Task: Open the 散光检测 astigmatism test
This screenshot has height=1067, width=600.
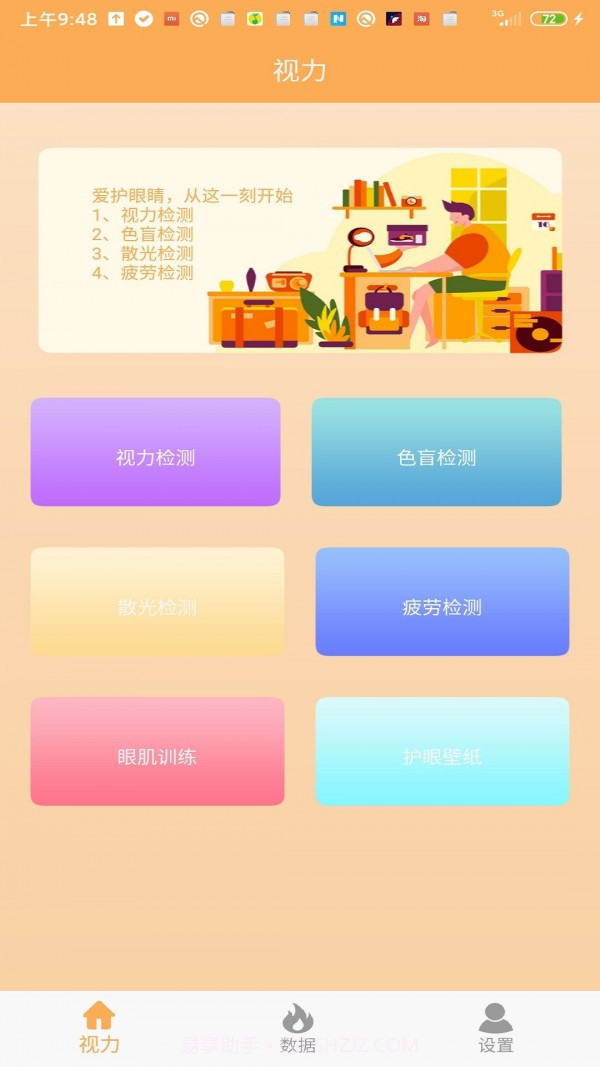Action: (157, 602)
